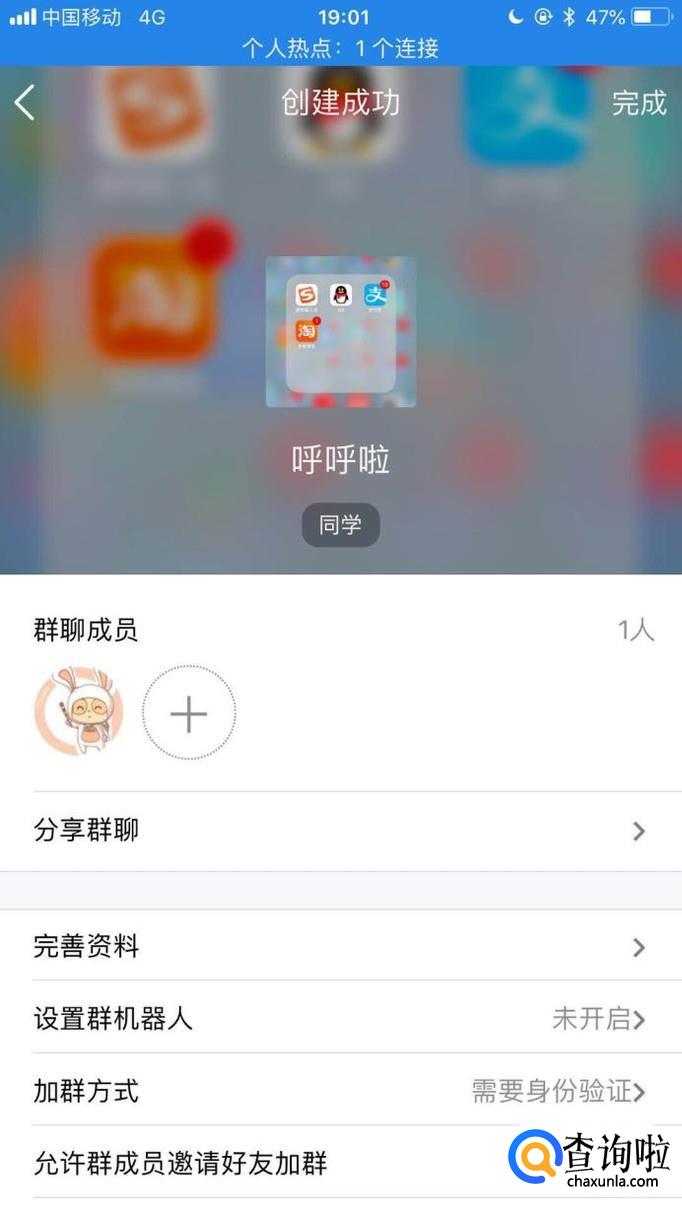Screen dimensions: 682x1212
Task: Open 完善资料 to edit group info
Action: pos(340,946)
